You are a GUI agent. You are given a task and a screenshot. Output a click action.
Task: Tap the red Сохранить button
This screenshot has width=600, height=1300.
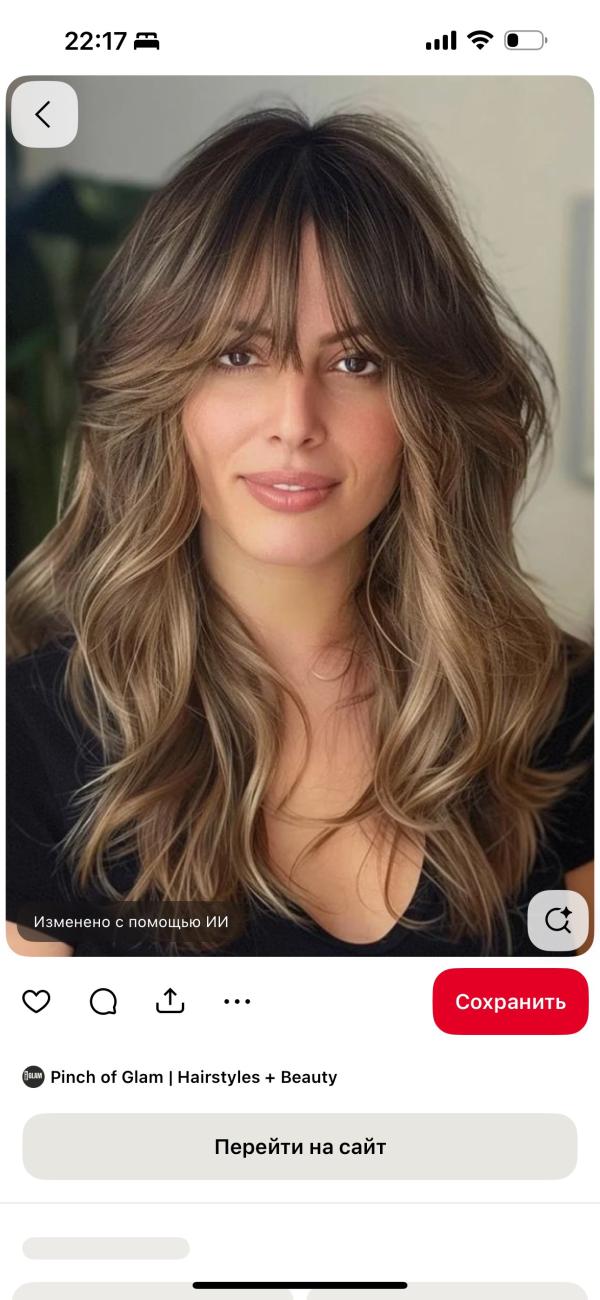[x=510, y=1001]
